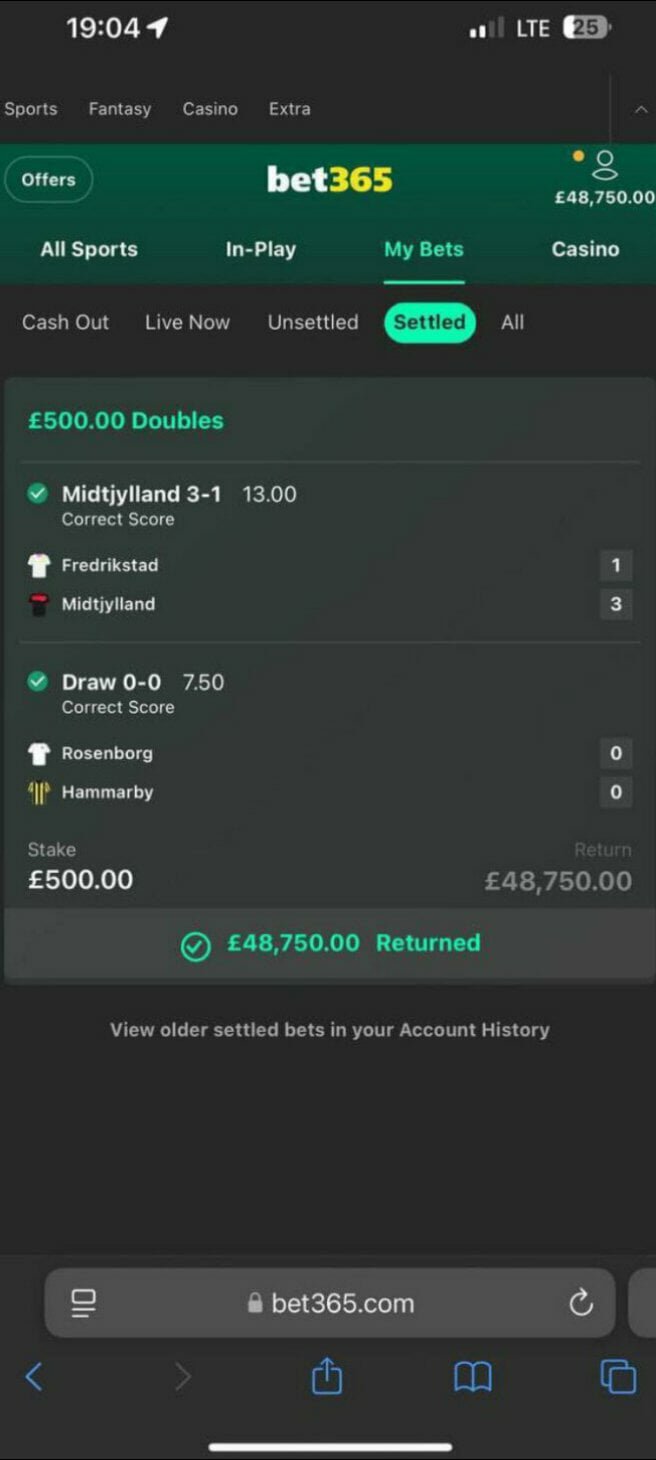Show All bets filter
Viewport: 656px width, 1460px height.
coord(513,322)
